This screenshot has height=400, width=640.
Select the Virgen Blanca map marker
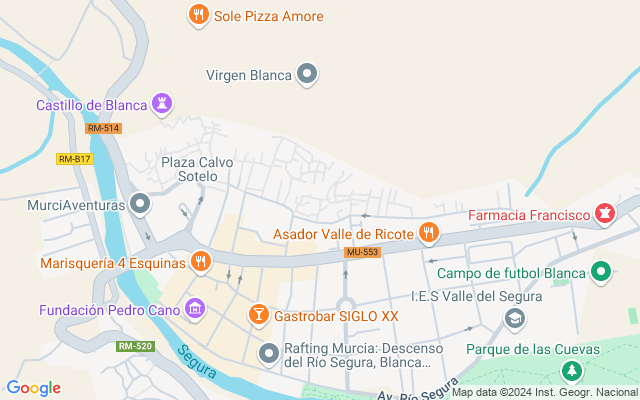coord(308,74)
